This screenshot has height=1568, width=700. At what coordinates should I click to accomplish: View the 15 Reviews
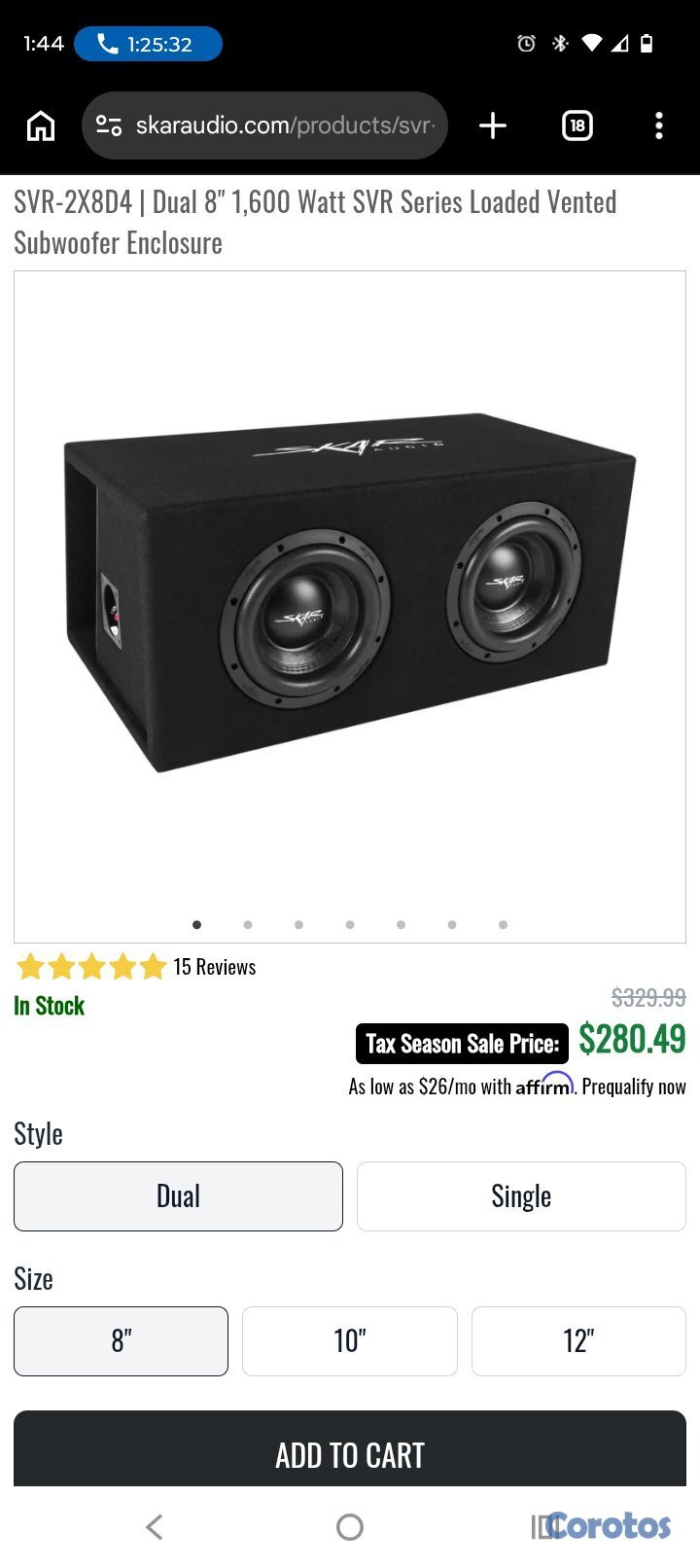click(214, 967)
